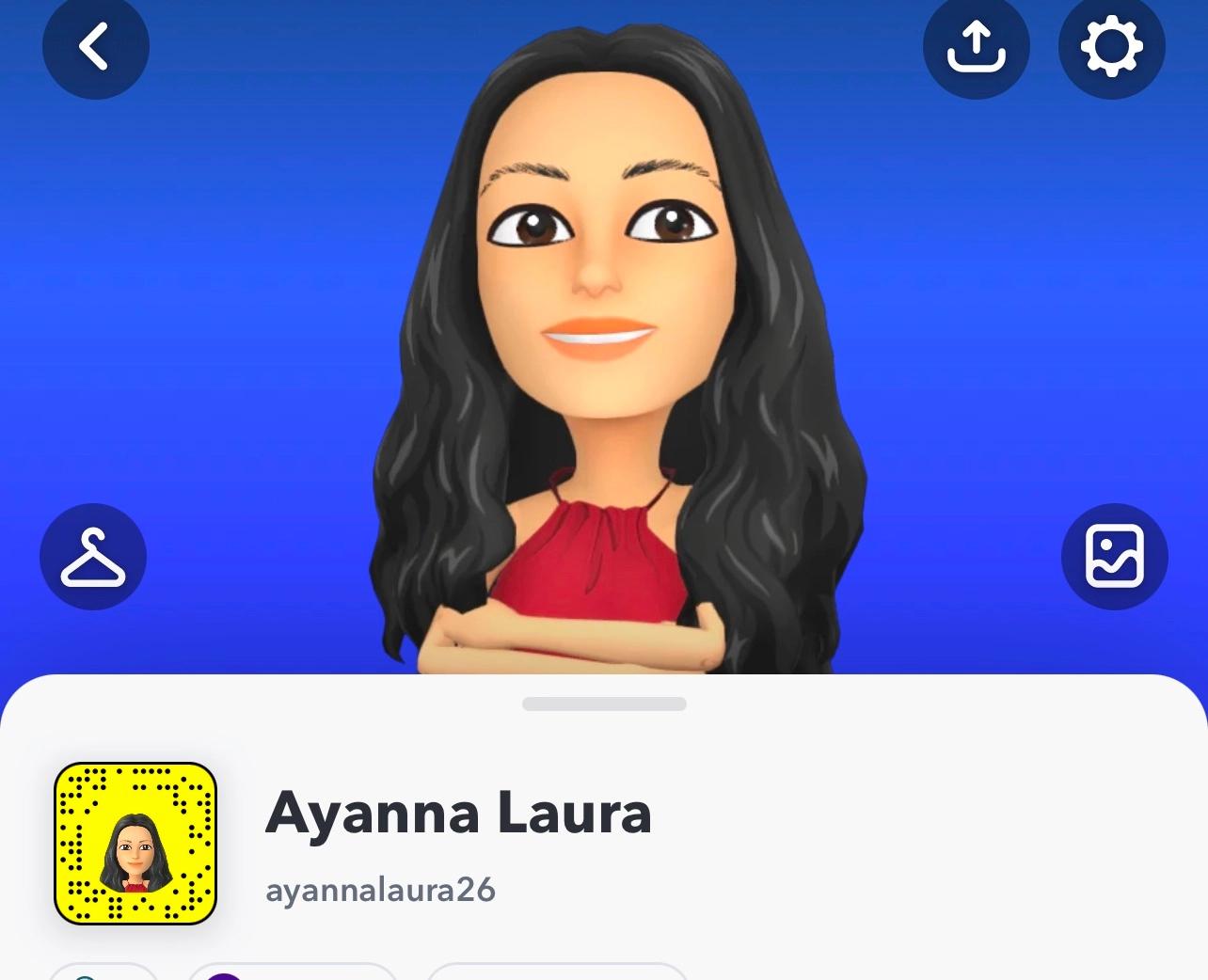The height and width of the screenshot is (980, 1208).
Task: Change Bitmoji outfit using the hanger icon
Action: pyautogui.click(x=93, y=557)
